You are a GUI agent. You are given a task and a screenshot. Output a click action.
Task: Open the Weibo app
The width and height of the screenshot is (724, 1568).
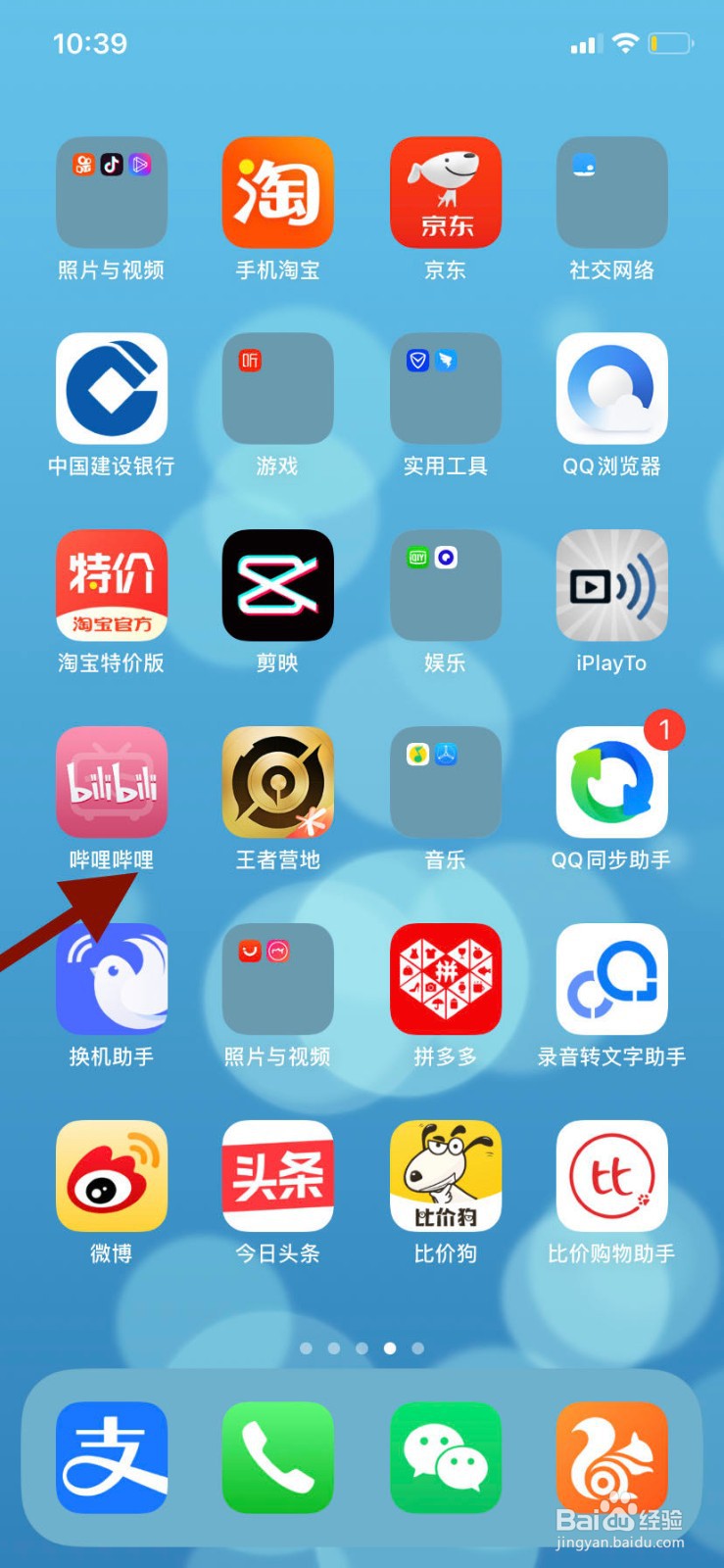coord(111,1175)
